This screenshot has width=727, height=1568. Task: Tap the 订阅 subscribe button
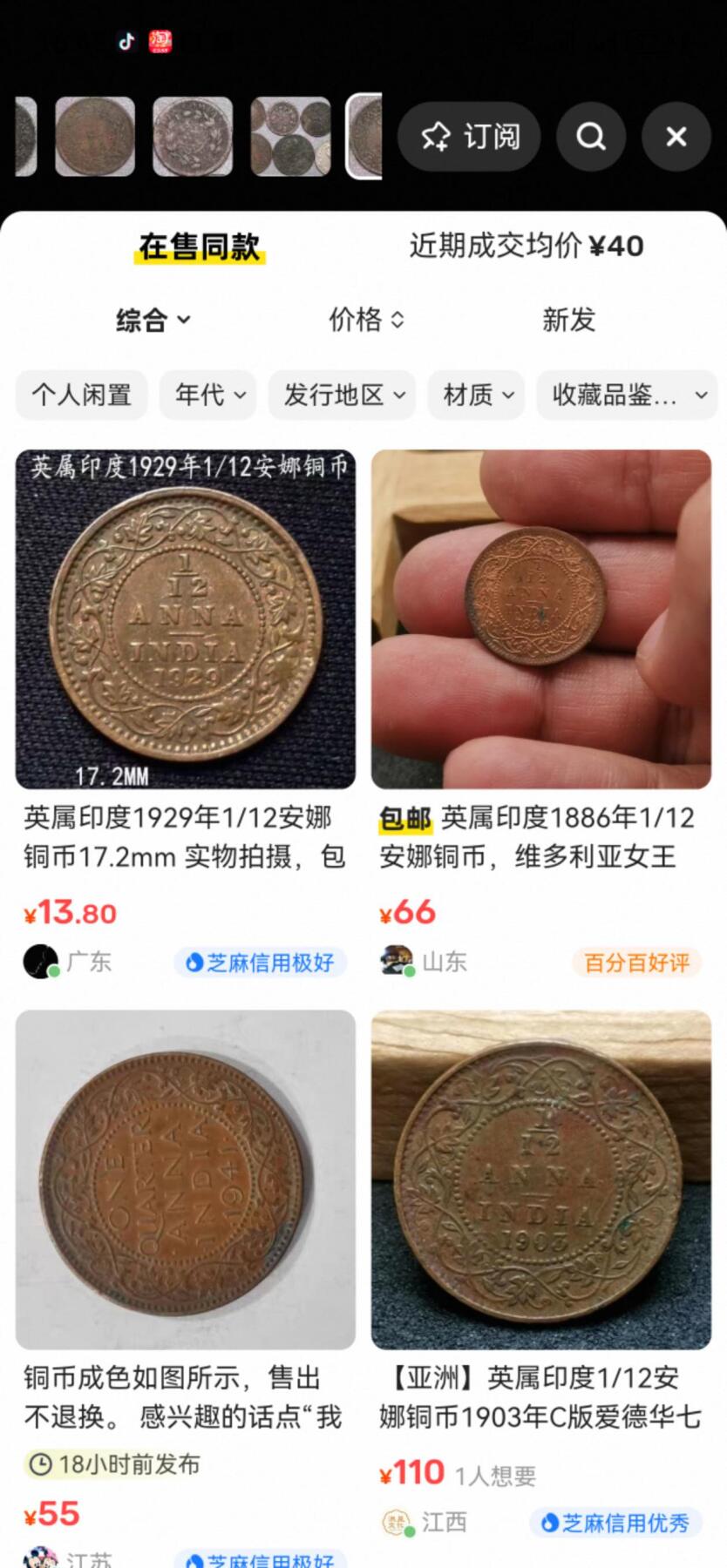[x=469, y=137]
